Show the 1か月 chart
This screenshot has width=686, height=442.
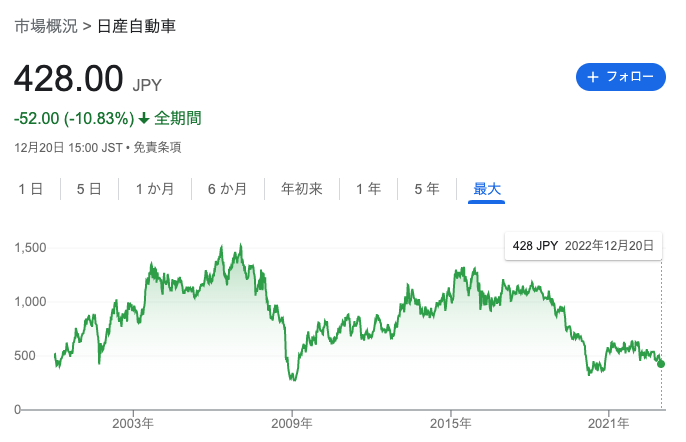(x=154, y=188)
